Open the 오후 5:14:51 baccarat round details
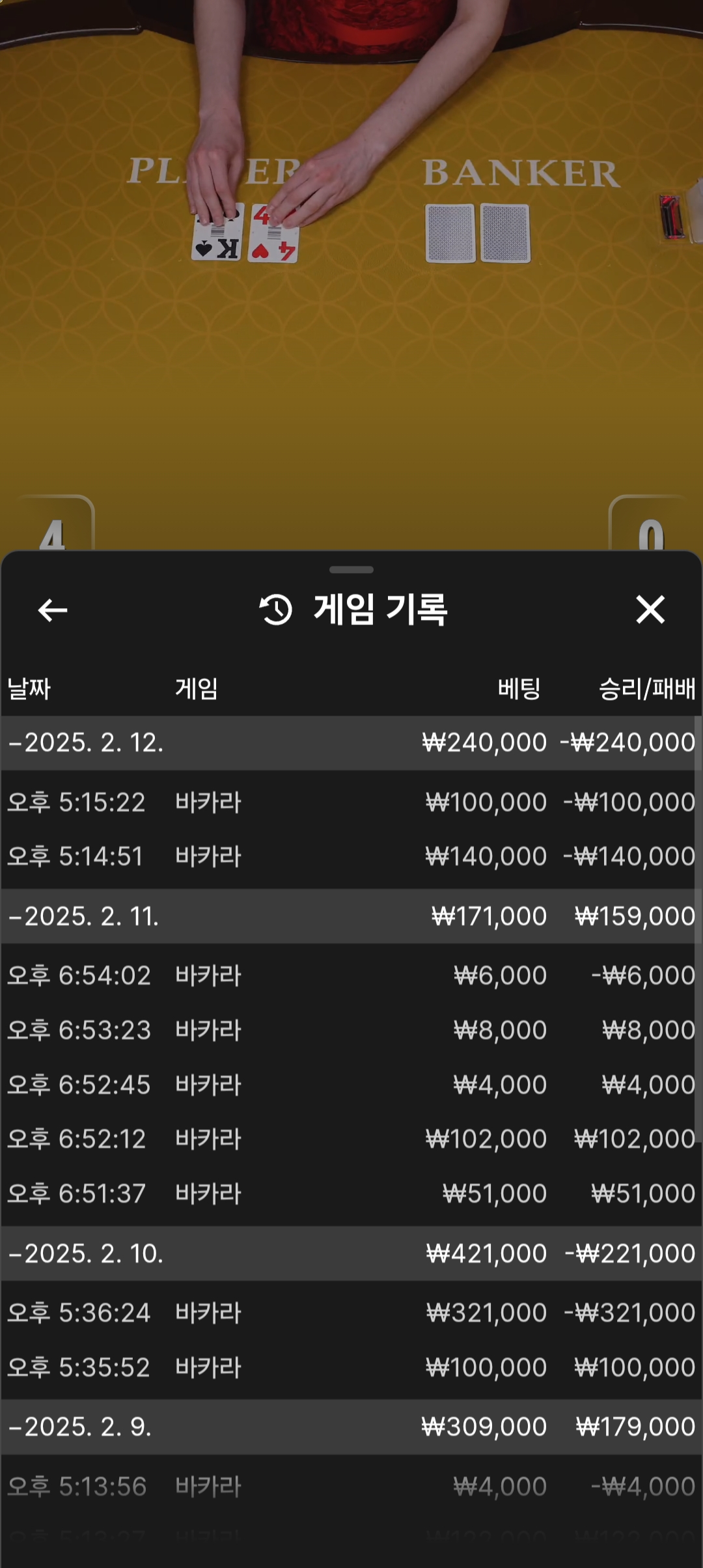This screenshot has height=1568, width=703. 350,856
